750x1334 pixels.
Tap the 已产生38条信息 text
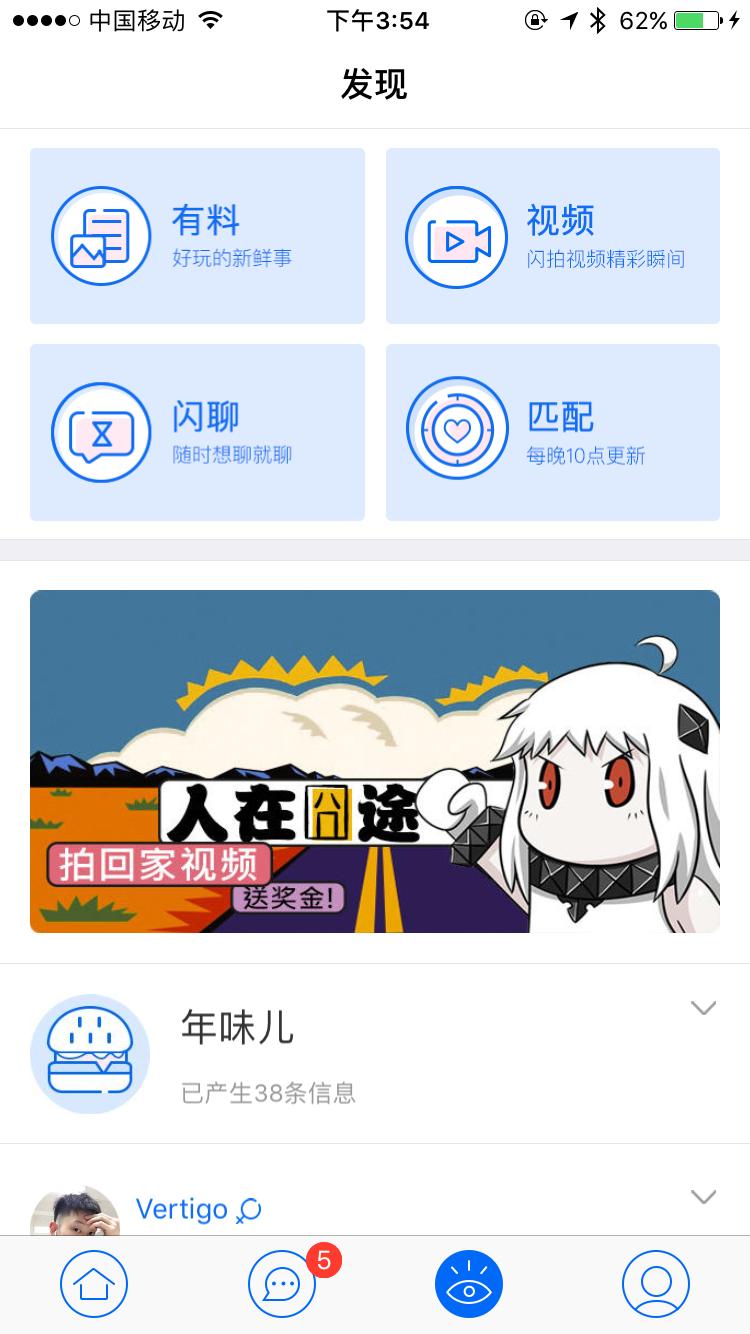[265, 1093]
